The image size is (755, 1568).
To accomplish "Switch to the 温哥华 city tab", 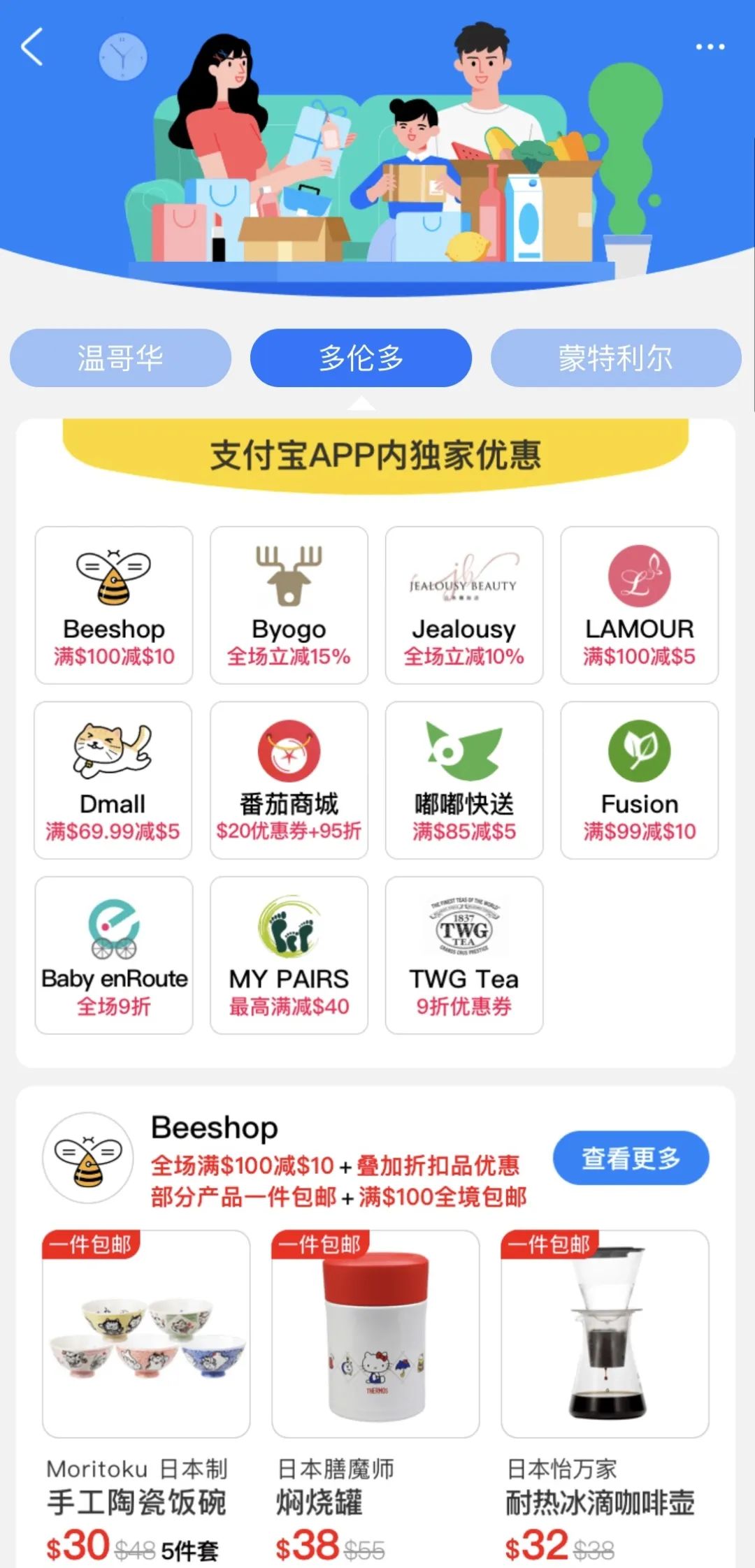I will pyautogui.click(x=120, y=358).
